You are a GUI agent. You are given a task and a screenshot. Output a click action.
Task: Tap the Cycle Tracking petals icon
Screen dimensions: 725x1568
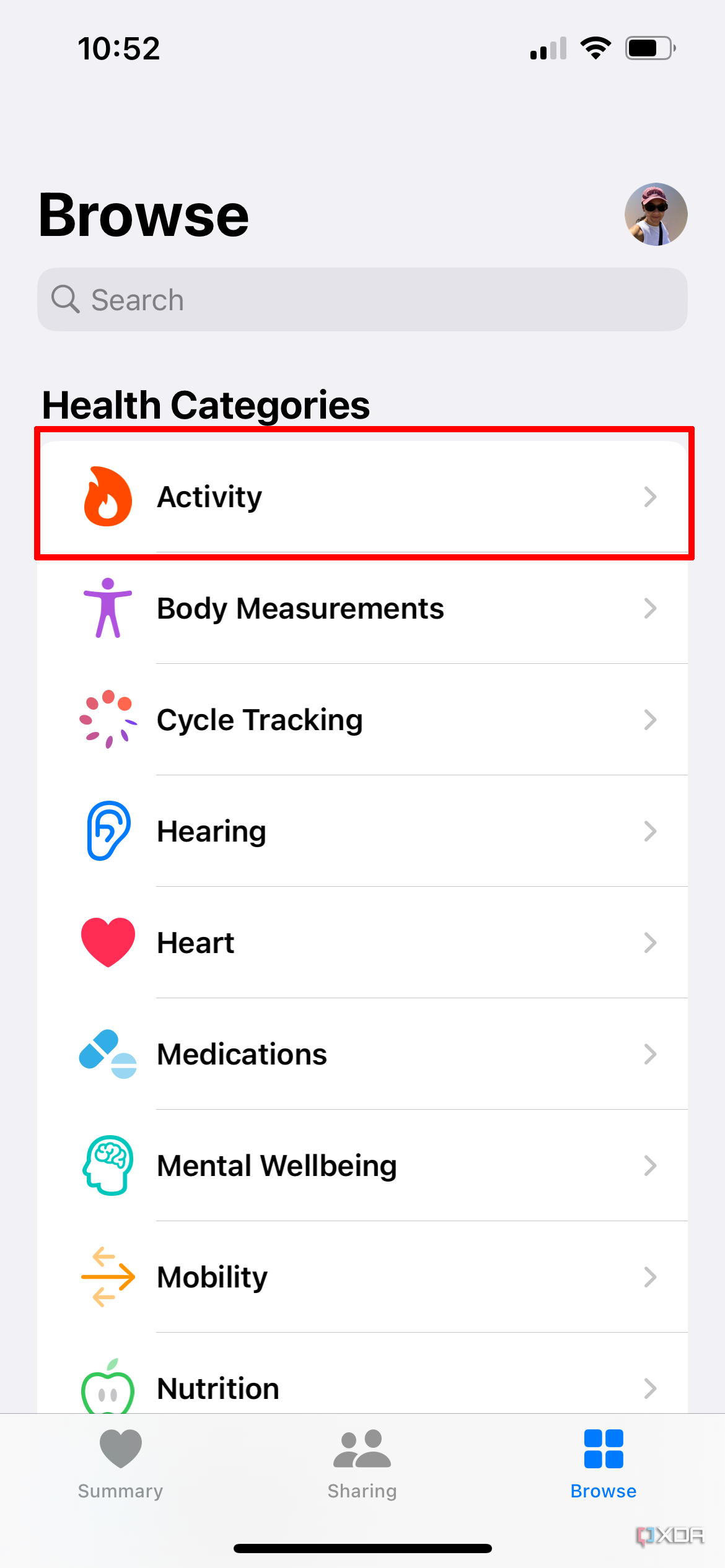tap(108, 719)
